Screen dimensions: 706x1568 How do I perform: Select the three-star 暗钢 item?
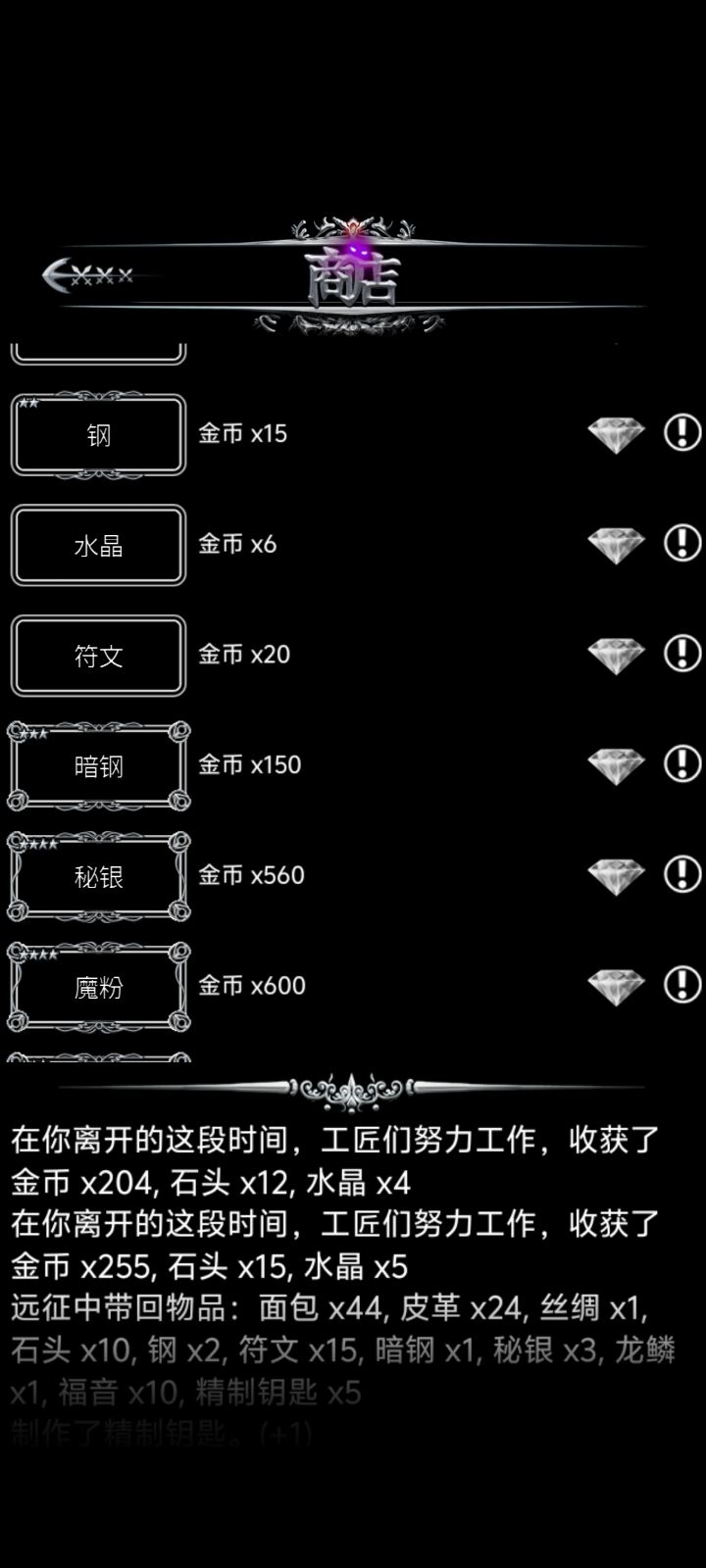(97, 766)
